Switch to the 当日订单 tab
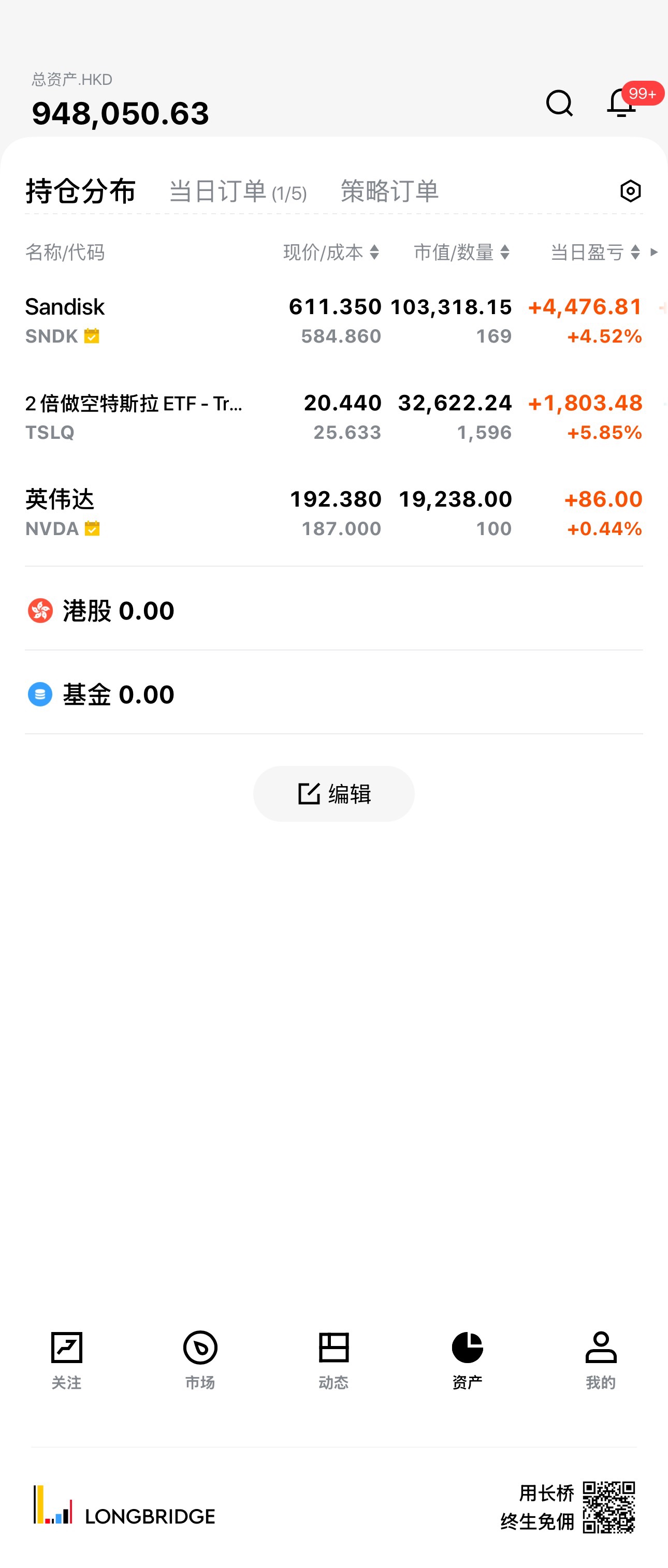This screenshot has height=1568, width=668. click(238, 191)
